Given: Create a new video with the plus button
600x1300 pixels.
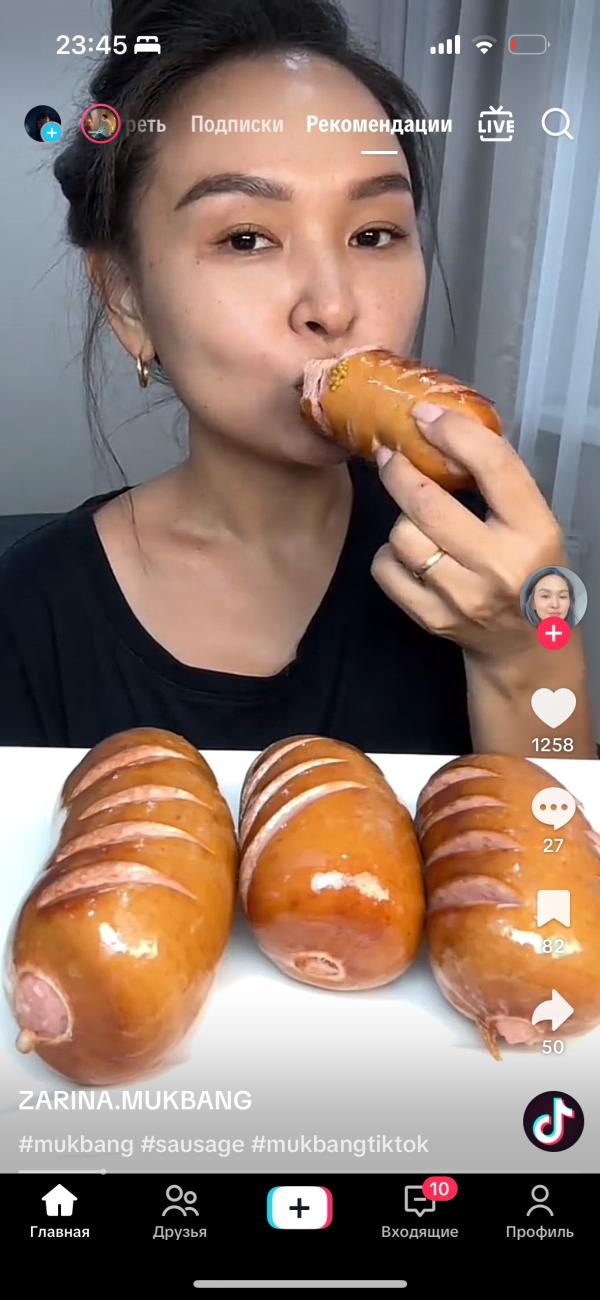Looking at the screenshot, I should click(299, 1208).
